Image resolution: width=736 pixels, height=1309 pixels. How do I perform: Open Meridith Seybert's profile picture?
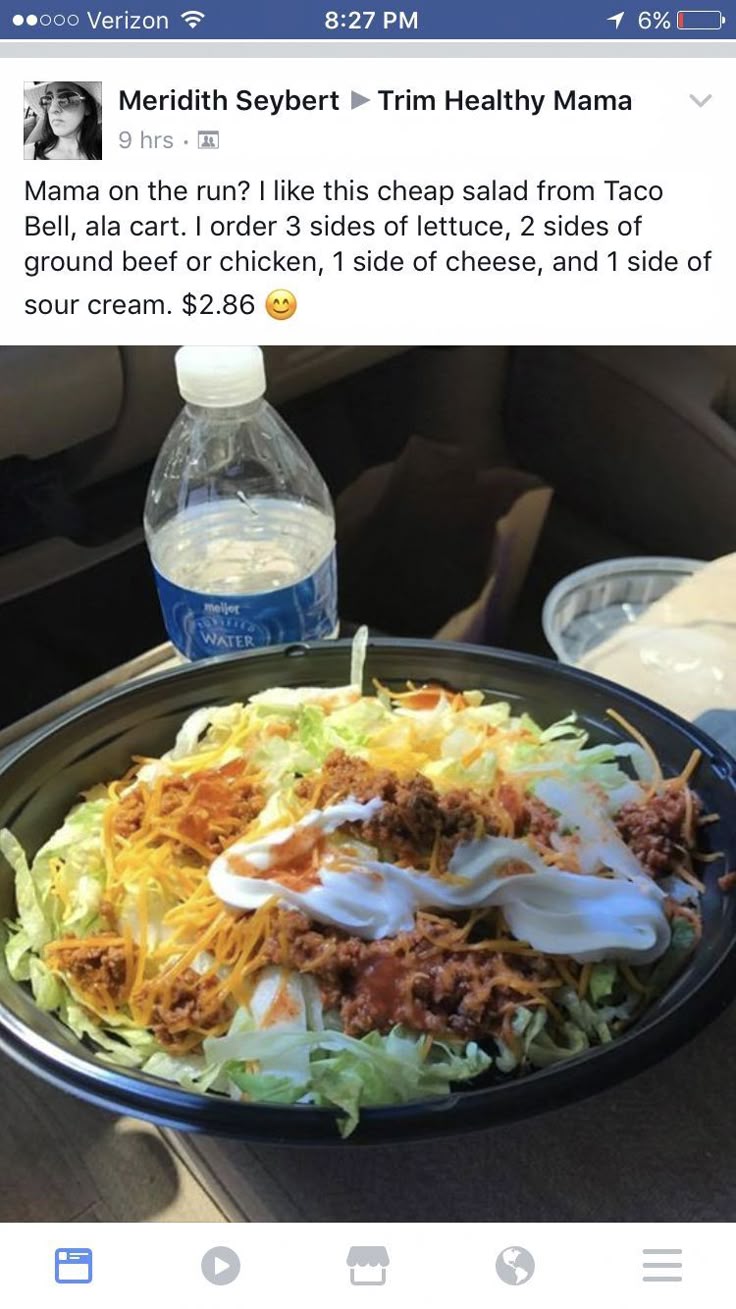63,121
